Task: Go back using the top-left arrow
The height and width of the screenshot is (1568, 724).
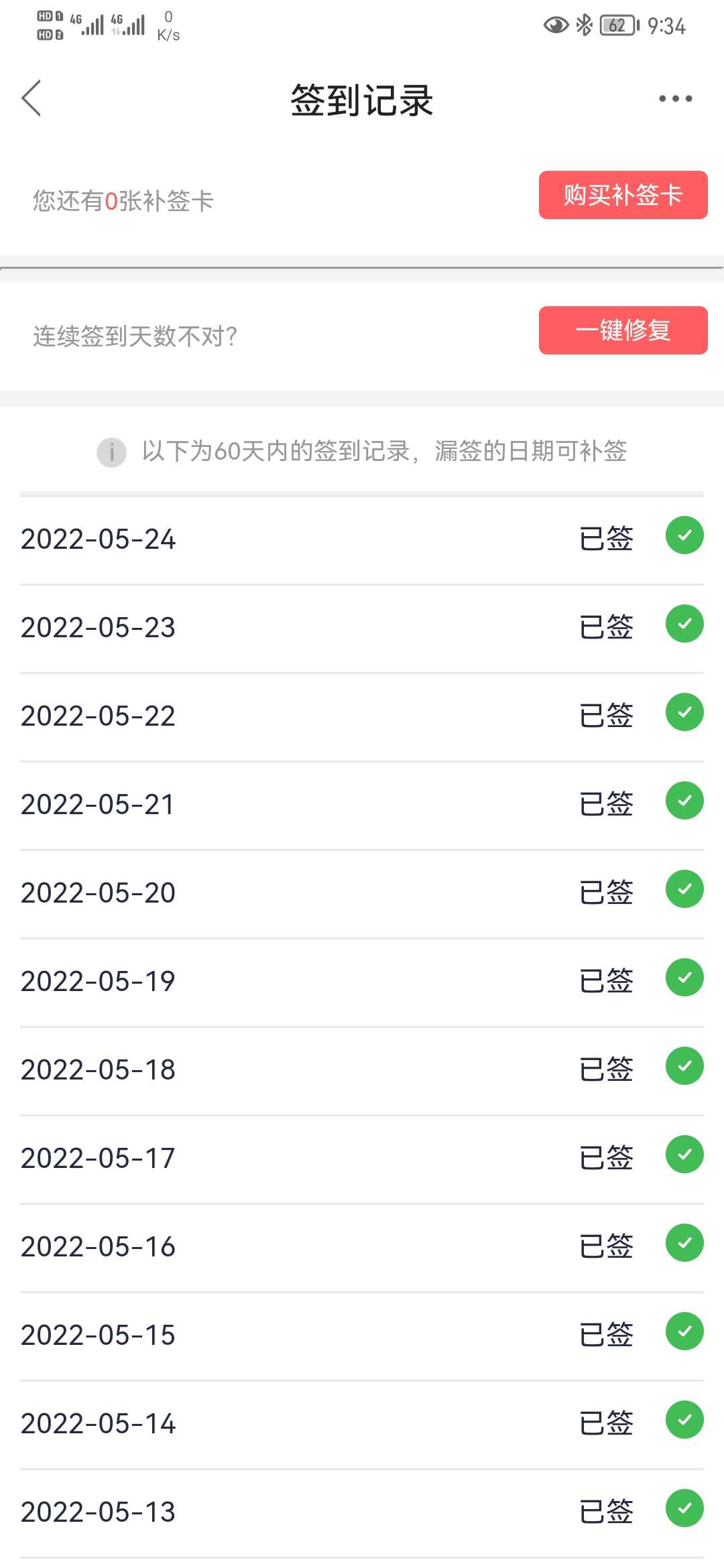Action: pos(32,99)
